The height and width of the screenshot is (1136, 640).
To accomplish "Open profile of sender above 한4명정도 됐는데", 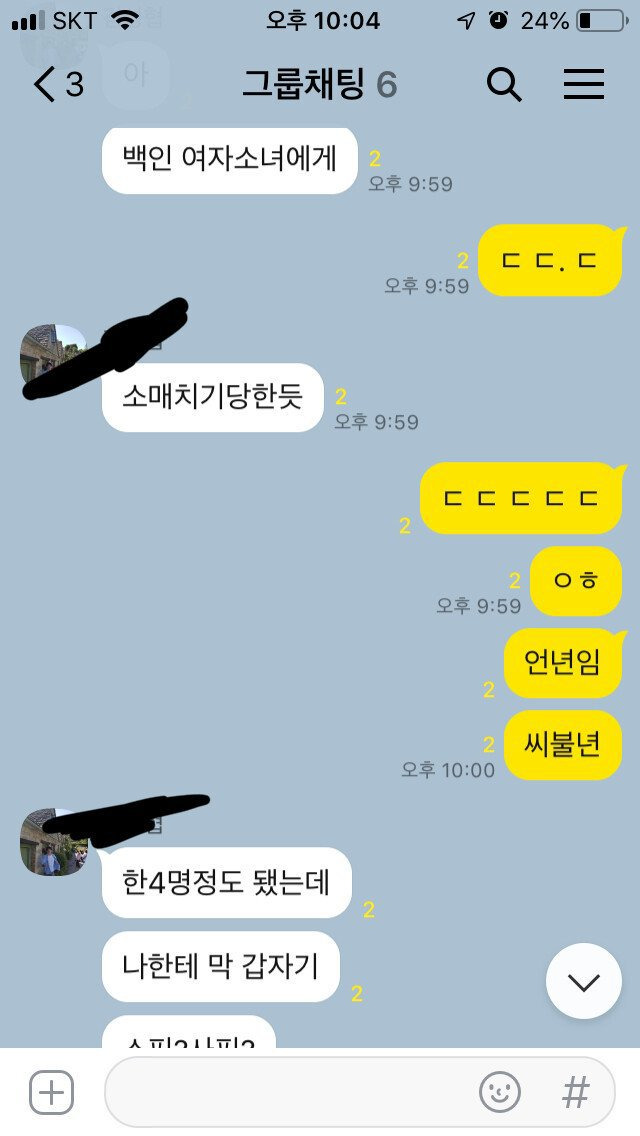I will pos(53,842).
